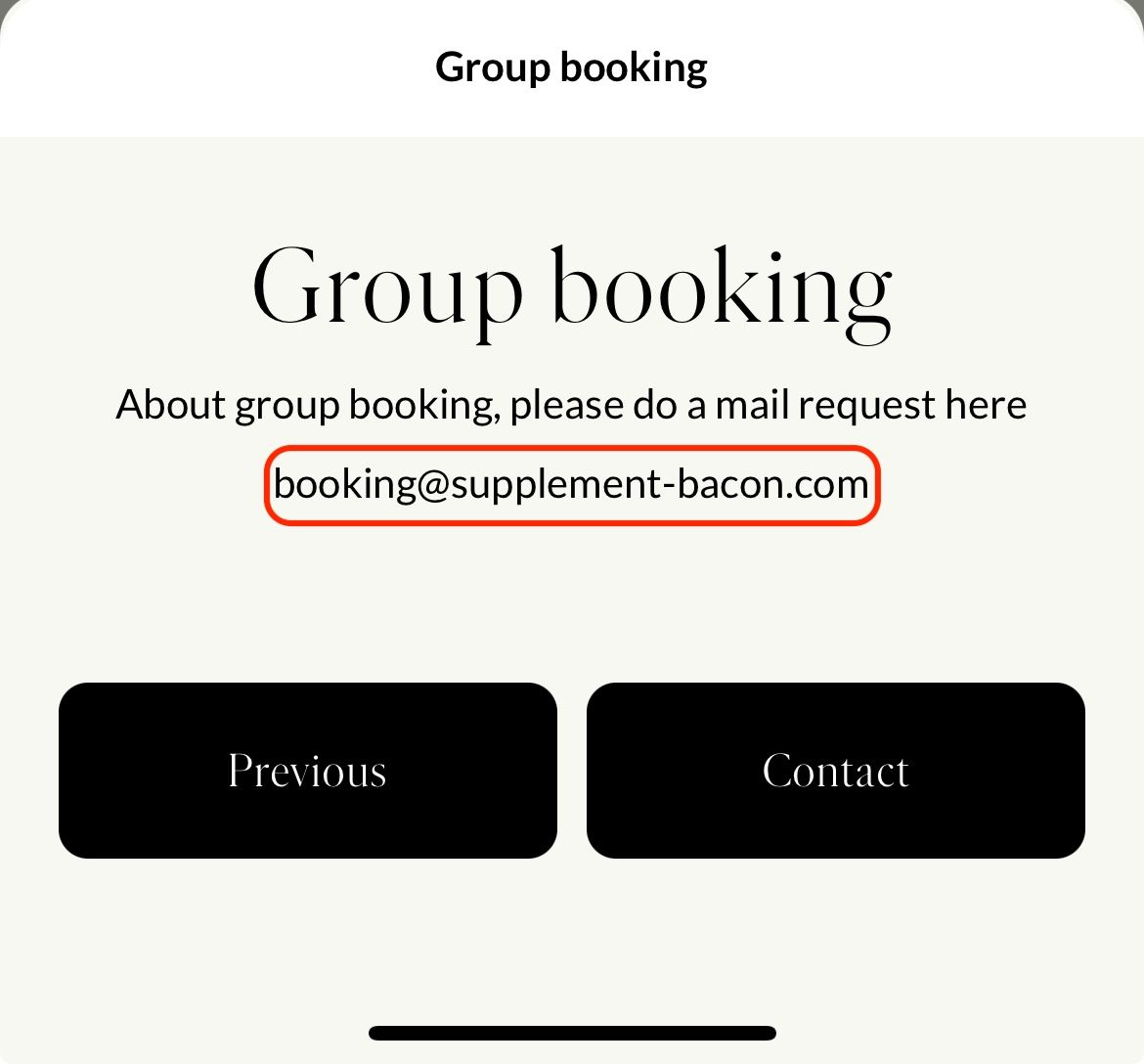Tap the booking@supplement-bacon.com email link

(x=572, y=485)
